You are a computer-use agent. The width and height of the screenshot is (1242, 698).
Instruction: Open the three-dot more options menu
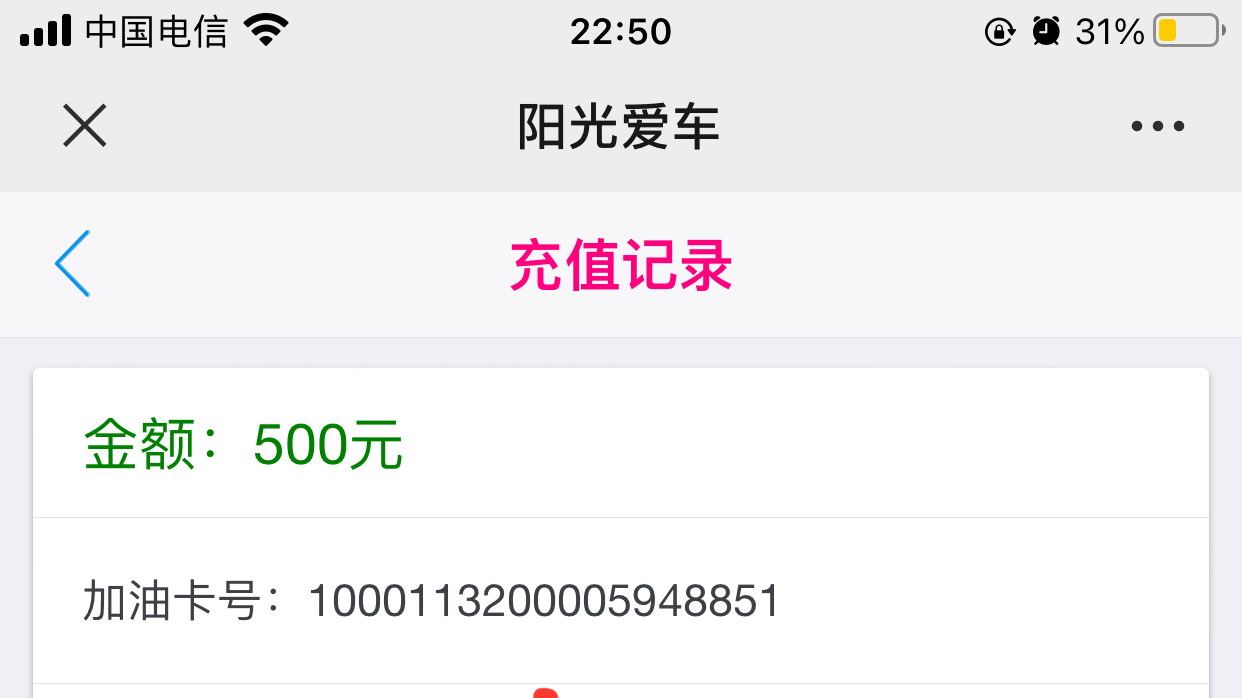1157,127
